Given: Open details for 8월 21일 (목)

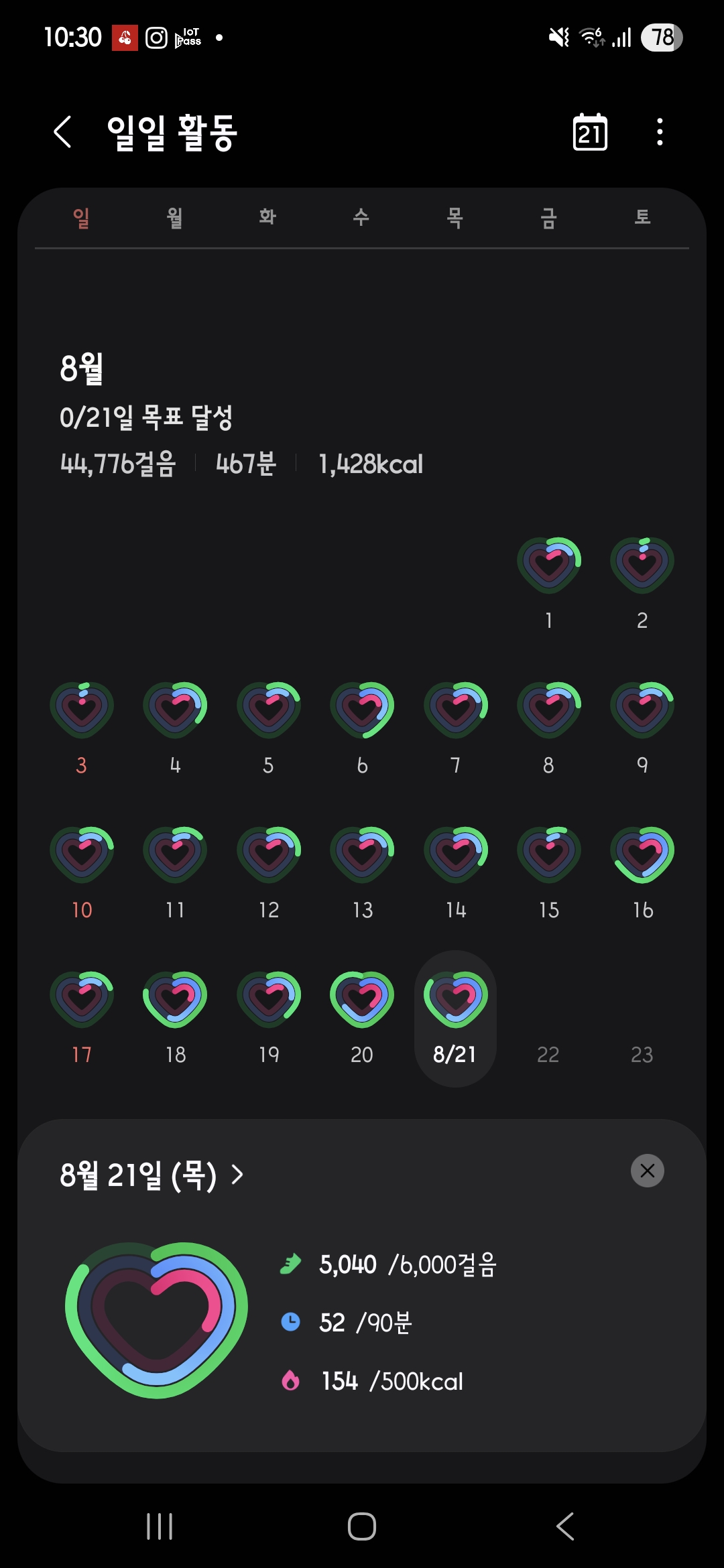Looking at the screenshot, I should [152, 1175].
